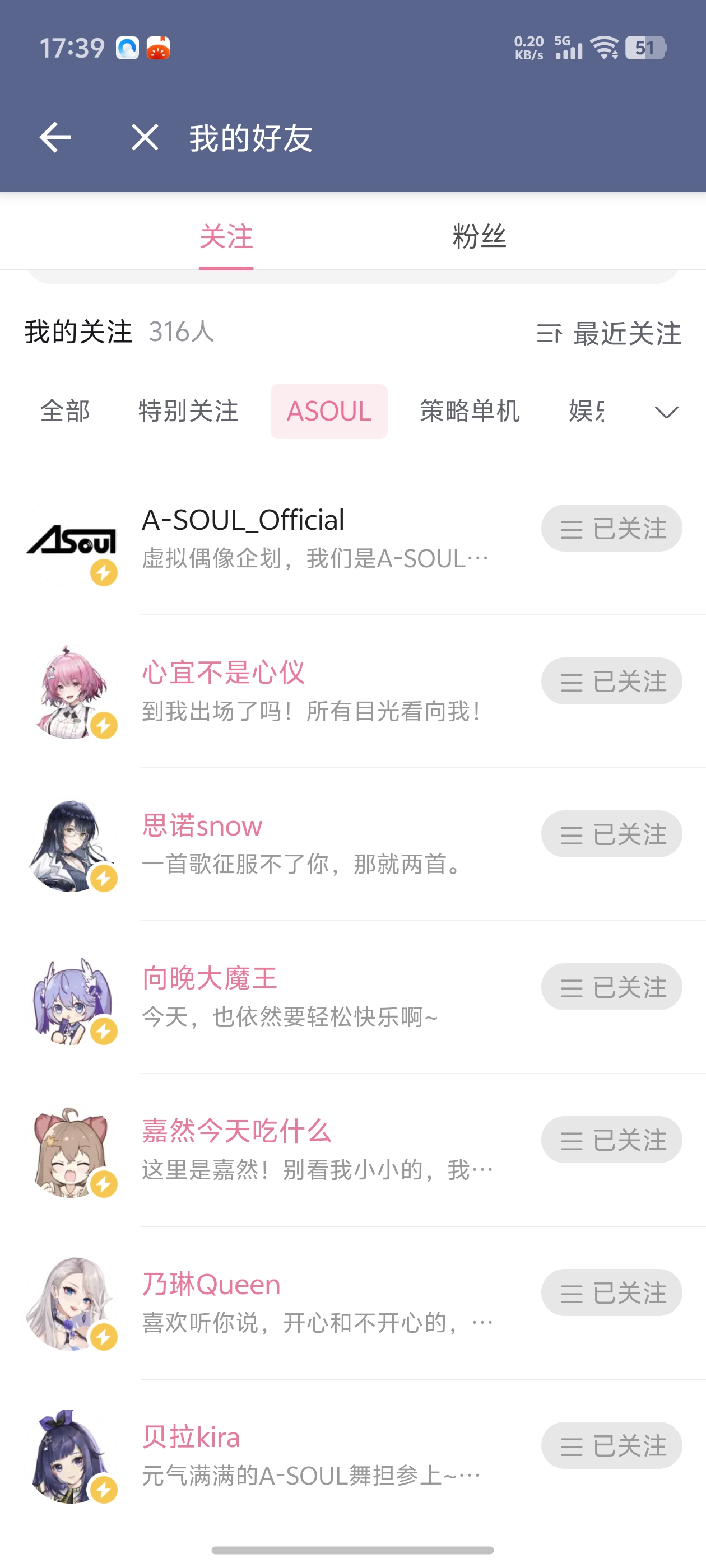Select the 全部 filter chip

click(x=65, y=411)
